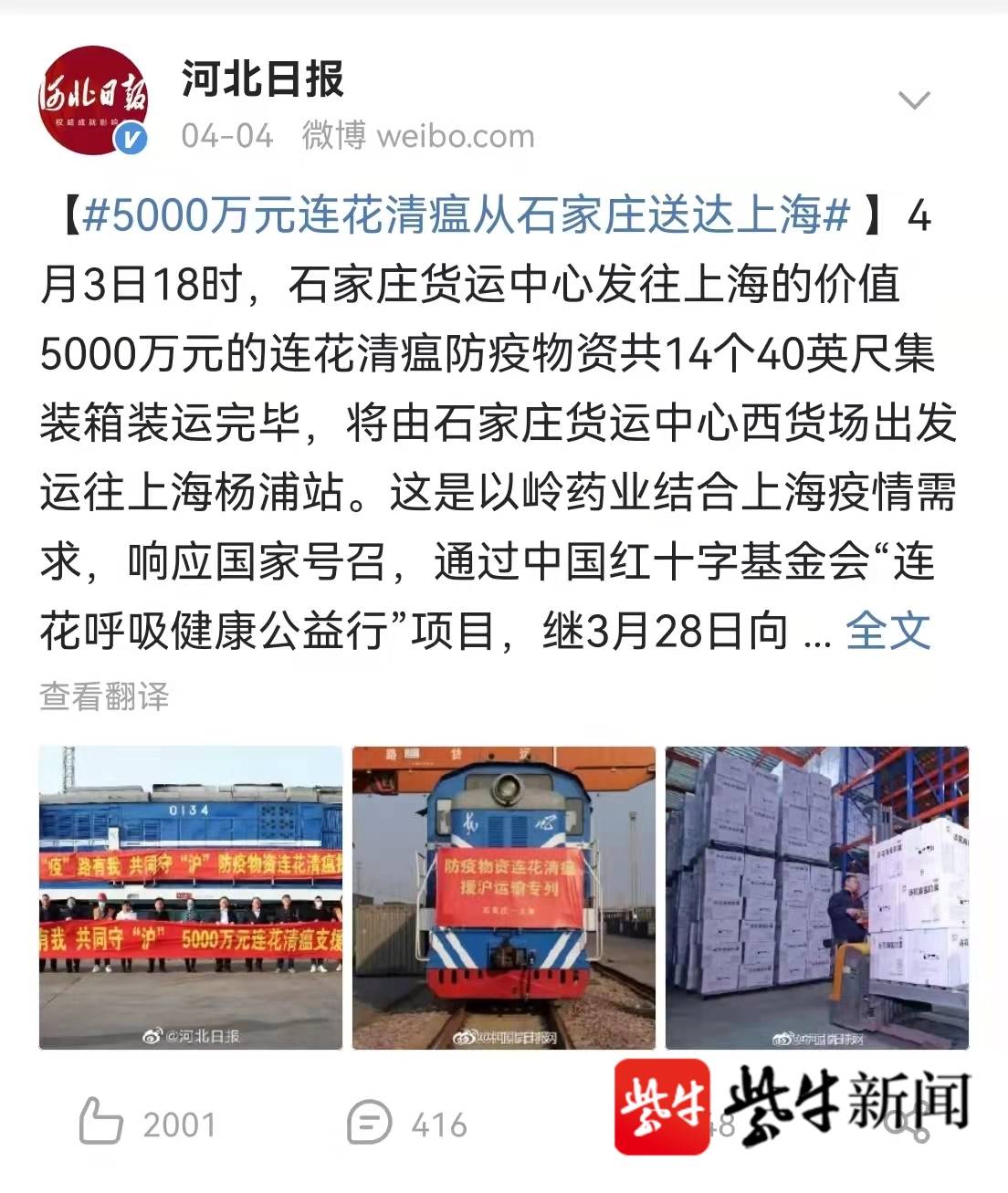Tap 全文 to read the full post
The image size is (1008, 1193).
pos(887,631)
